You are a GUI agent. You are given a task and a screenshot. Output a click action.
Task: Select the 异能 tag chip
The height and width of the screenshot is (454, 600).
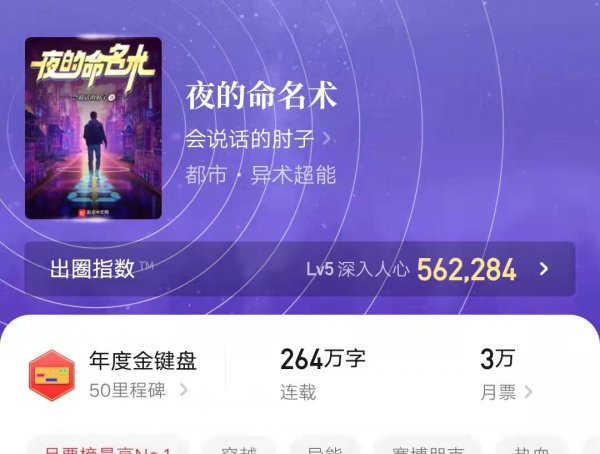coord(324,447)
